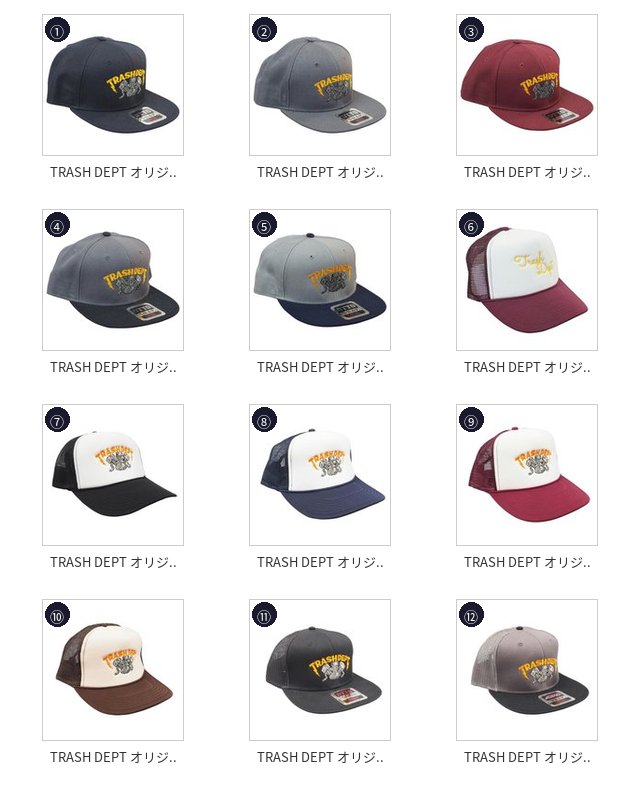View product 2, the solid gray cap
The height and width of the screenshot is (800, 641).
point(320,85)
